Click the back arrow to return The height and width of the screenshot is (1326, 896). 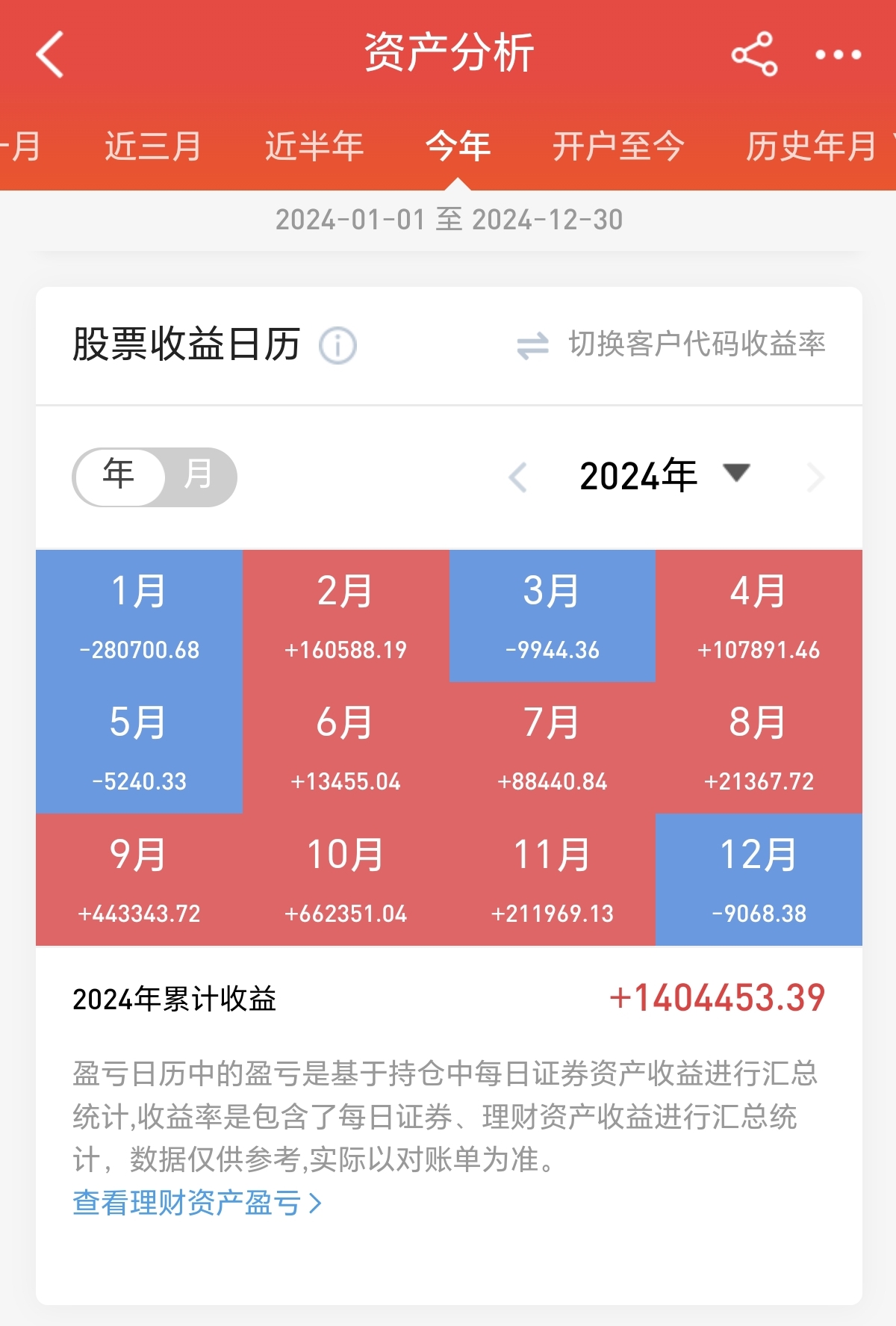pos(49,55)
